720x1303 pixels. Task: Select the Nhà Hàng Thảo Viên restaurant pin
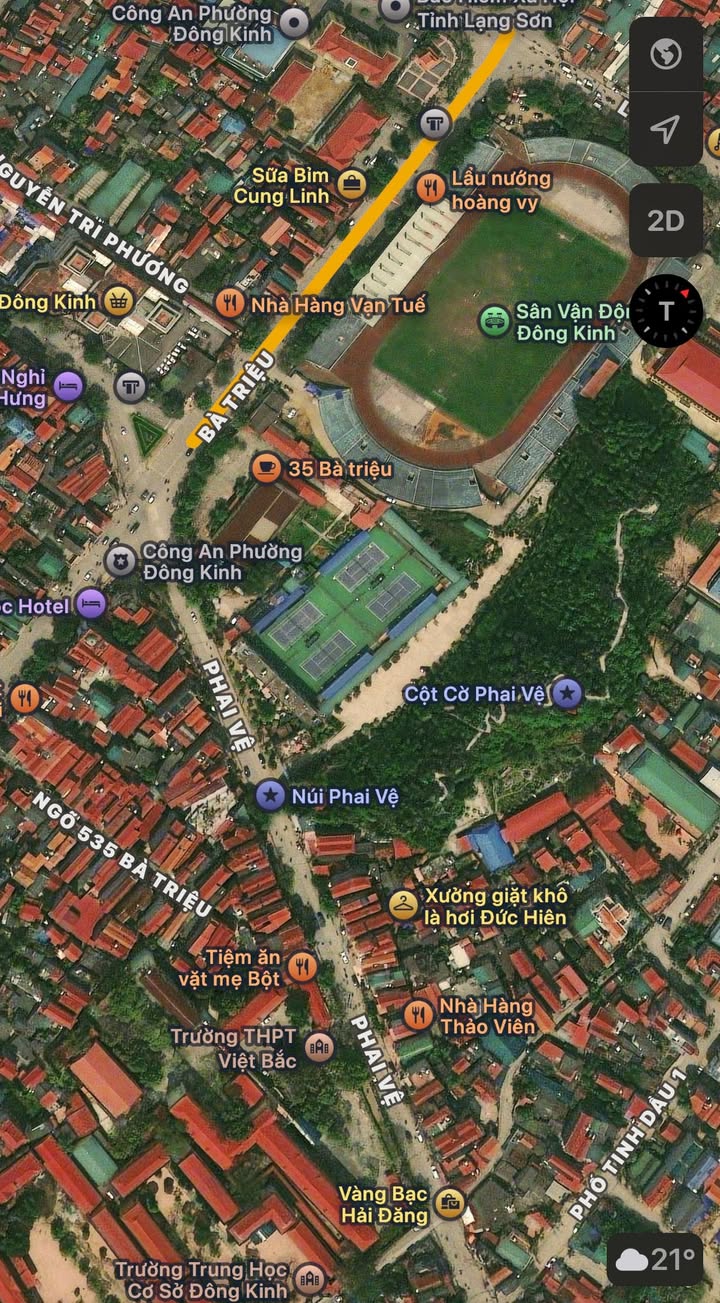418,1015
